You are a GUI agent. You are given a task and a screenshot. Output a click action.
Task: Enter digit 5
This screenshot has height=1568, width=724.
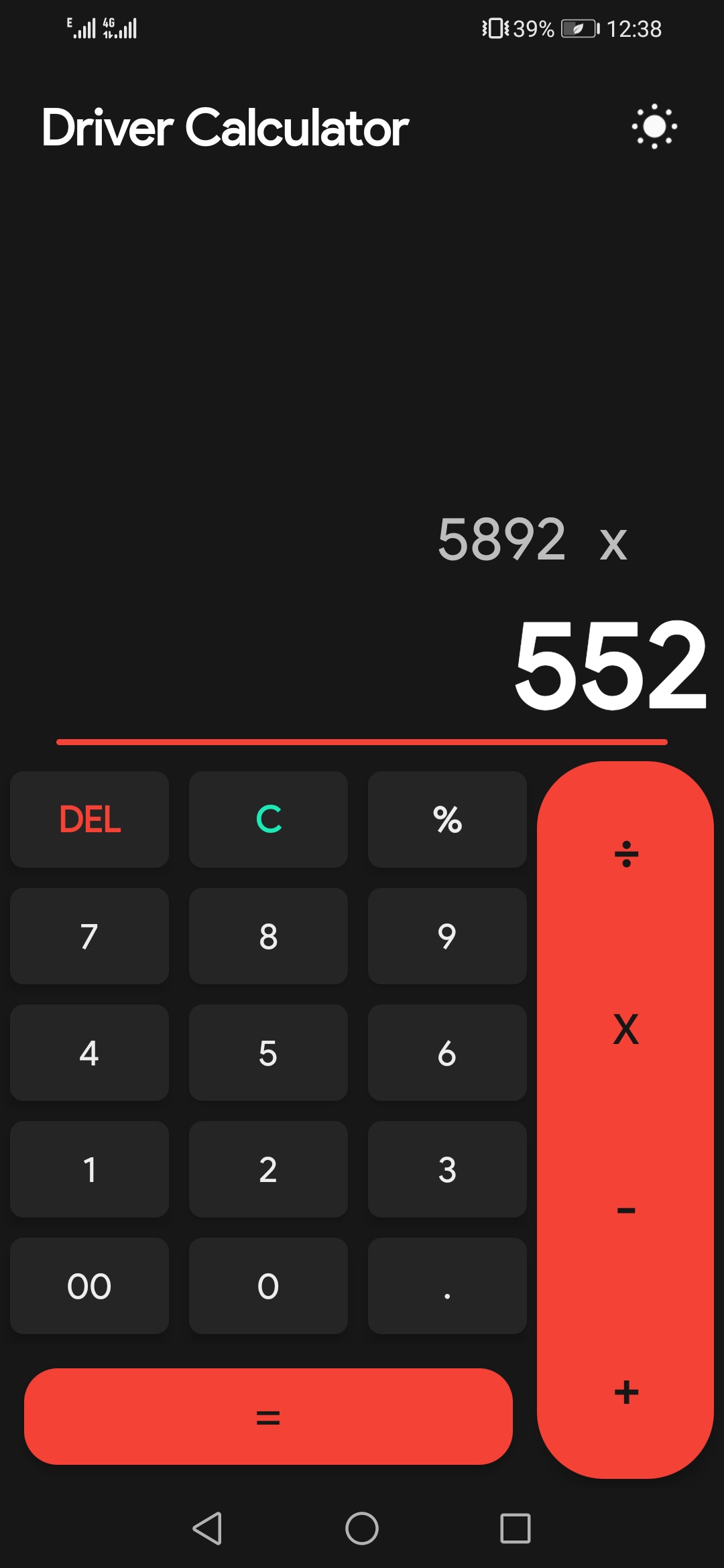(268, 1053)
